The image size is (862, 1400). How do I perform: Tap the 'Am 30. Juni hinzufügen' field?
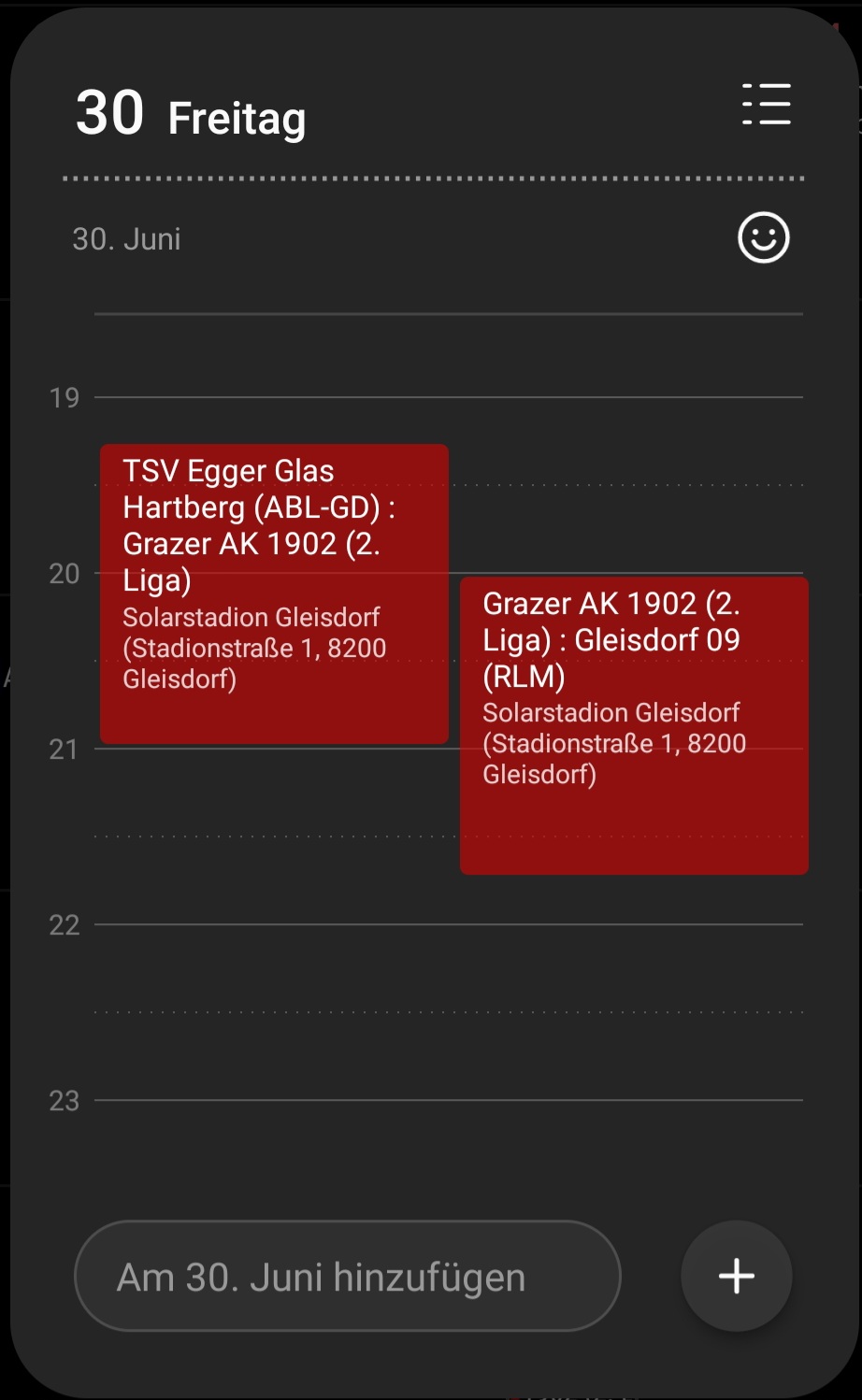pos(348,1276)
